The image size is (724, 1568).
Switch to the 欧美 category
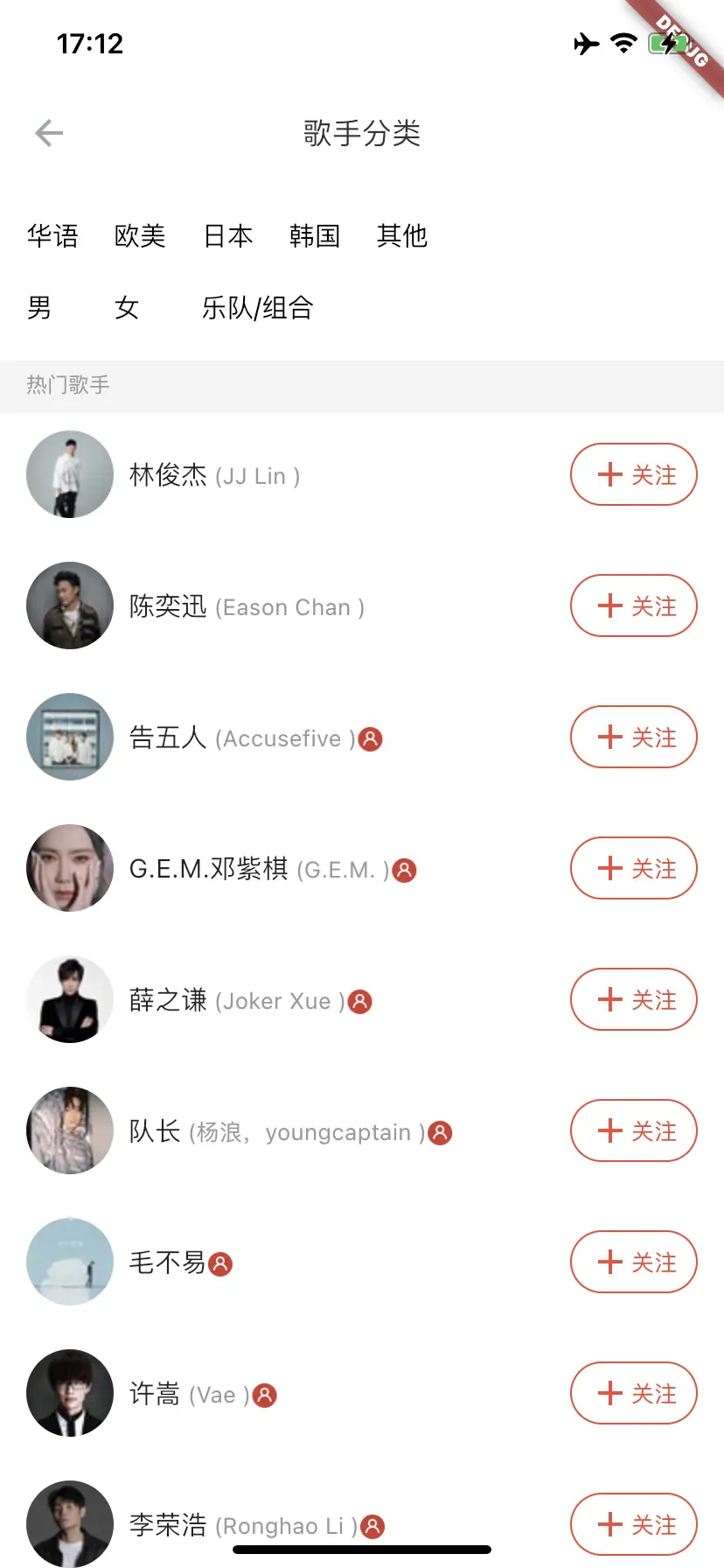click(x=140, y=236)
